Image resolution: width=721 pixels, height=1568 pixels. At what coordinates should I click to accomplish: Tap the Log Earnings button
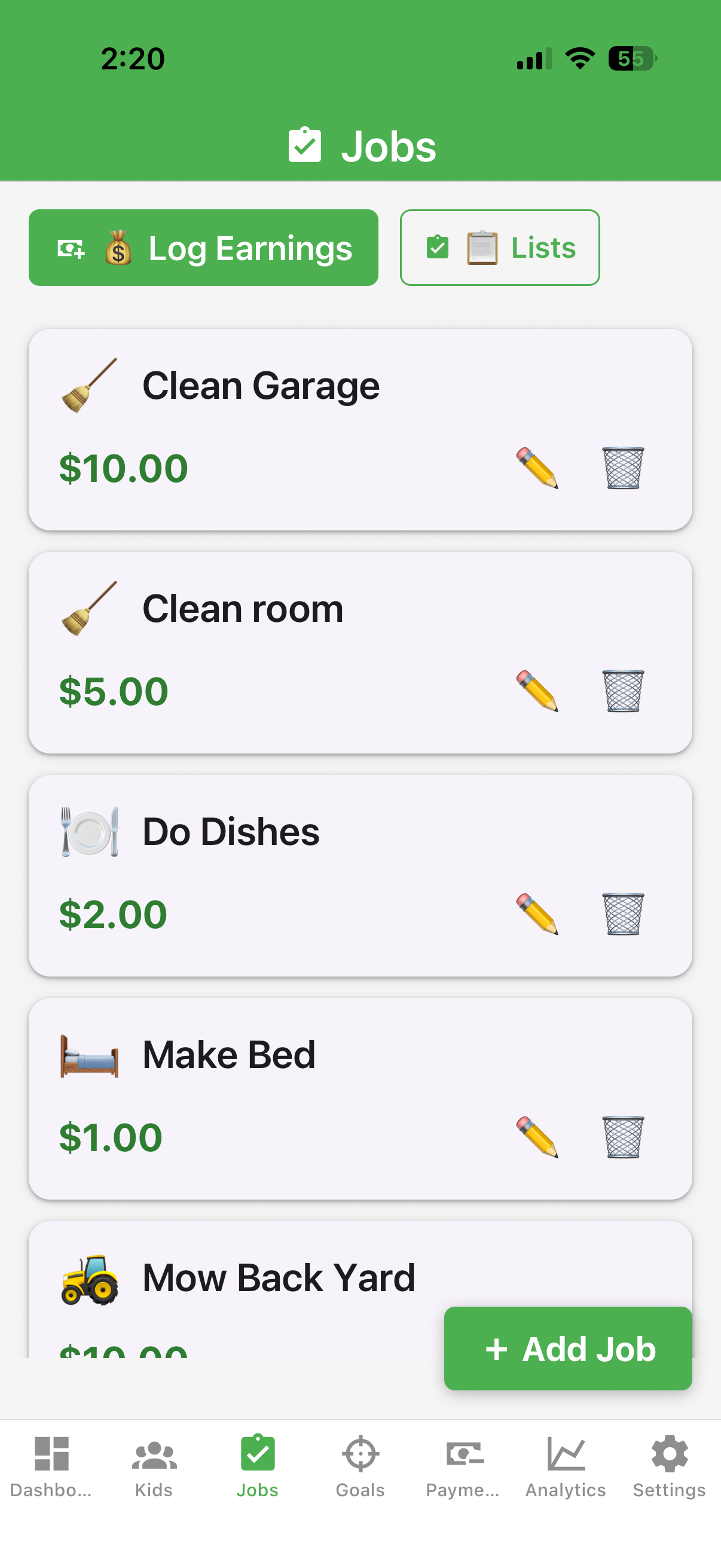pyautogui.click(x=203, y=247)
